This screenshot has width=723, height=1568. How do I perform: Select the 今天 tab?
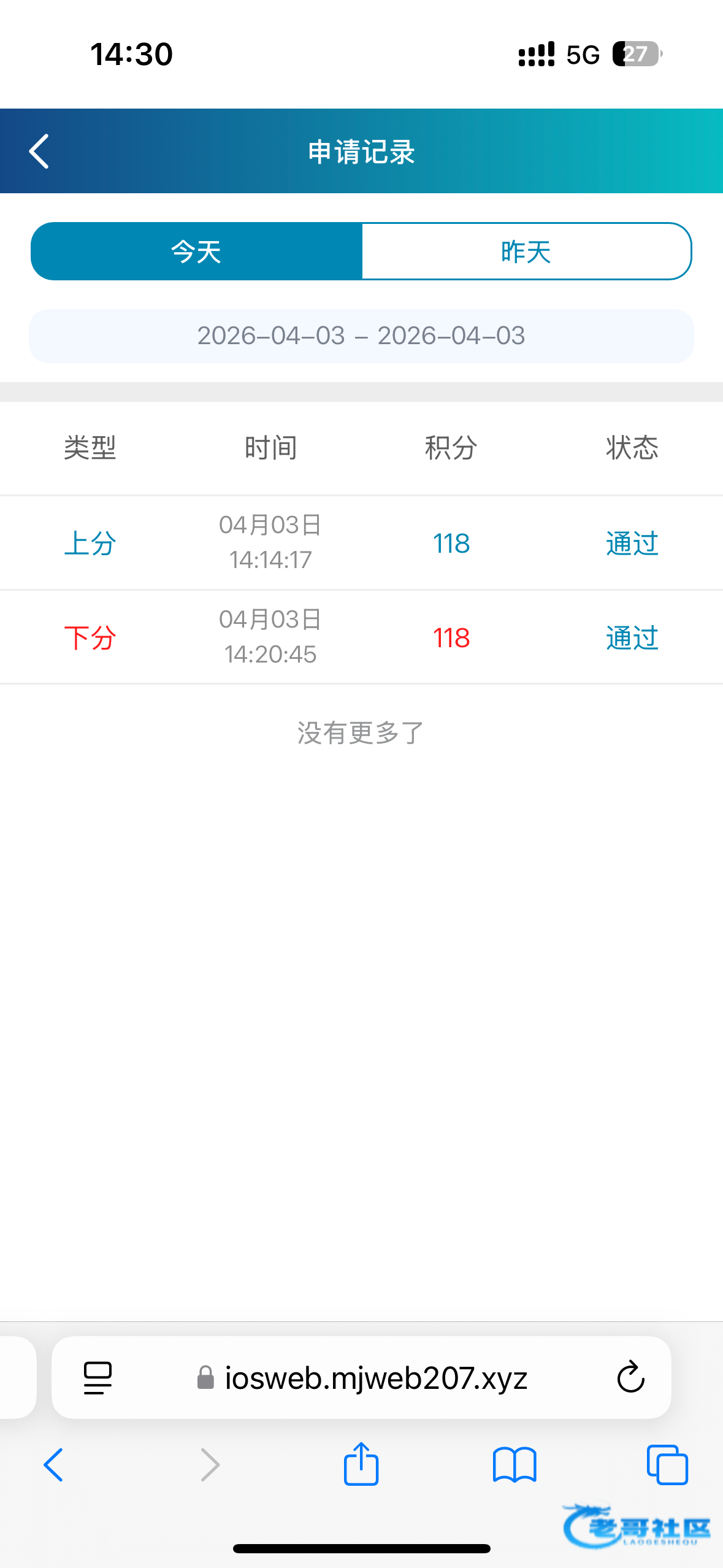(x=196, y=252)
